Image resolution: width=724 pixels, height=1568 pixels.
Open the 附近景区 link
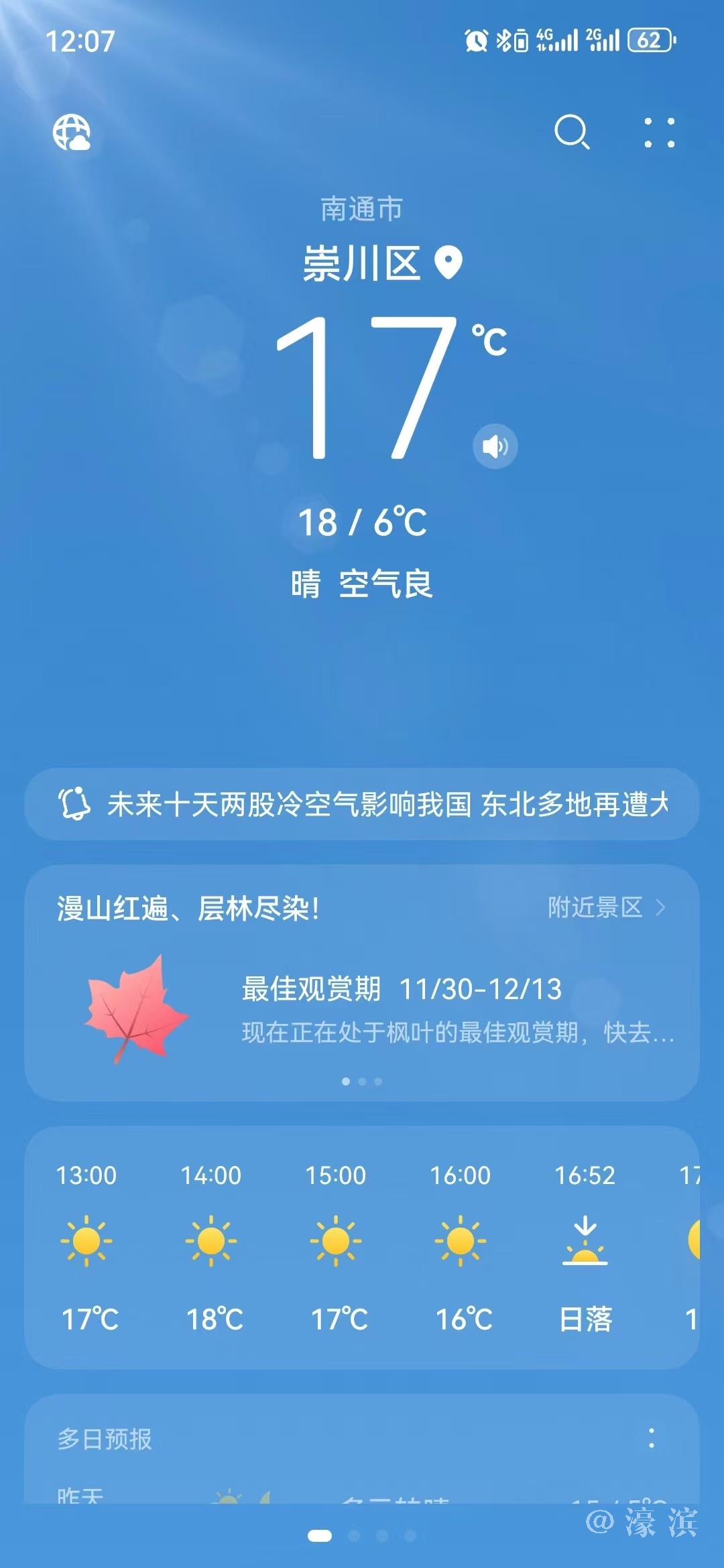(x=606, y=907)
